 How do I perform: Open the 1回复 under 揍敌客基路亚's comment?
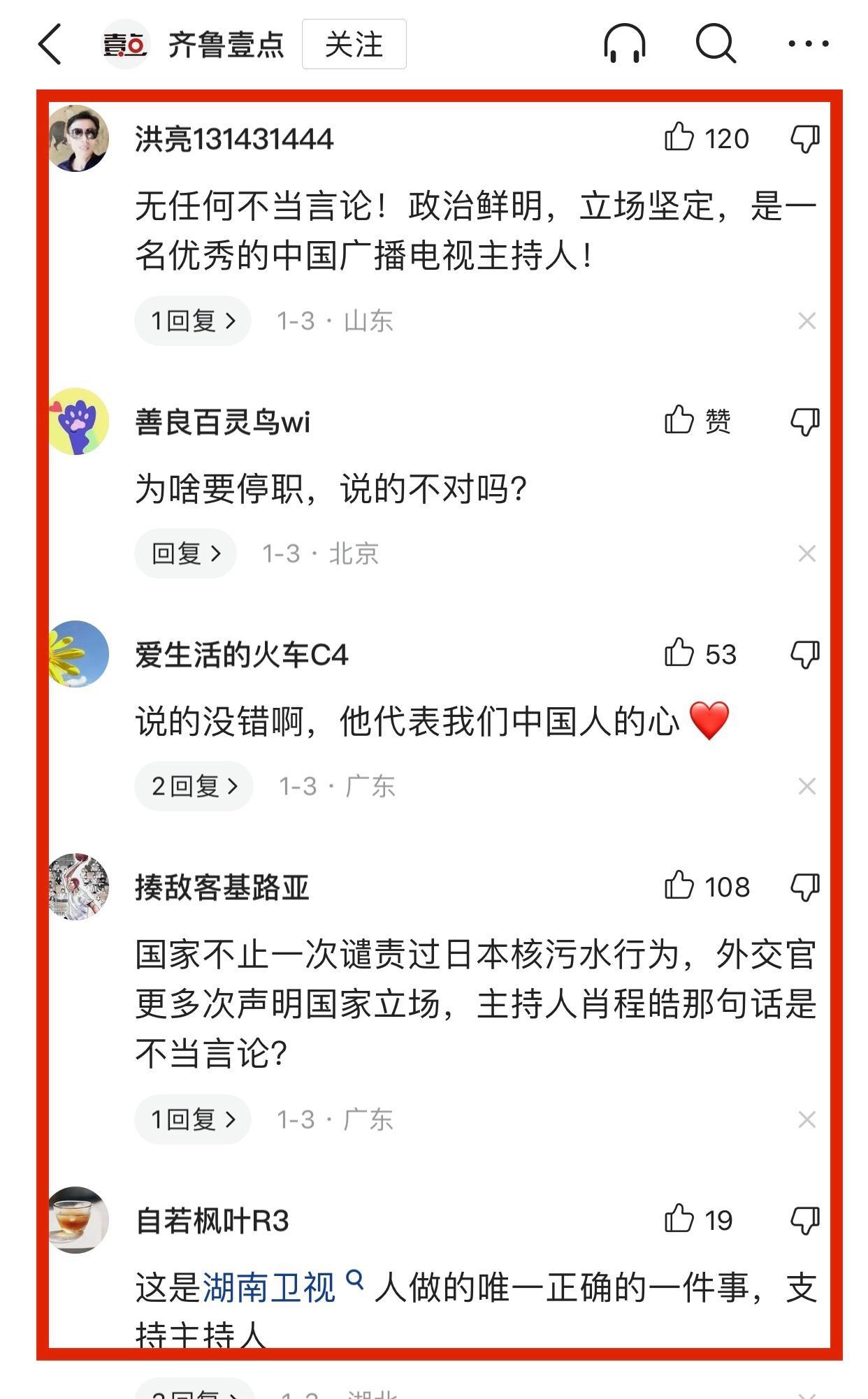pos(193,1119)
